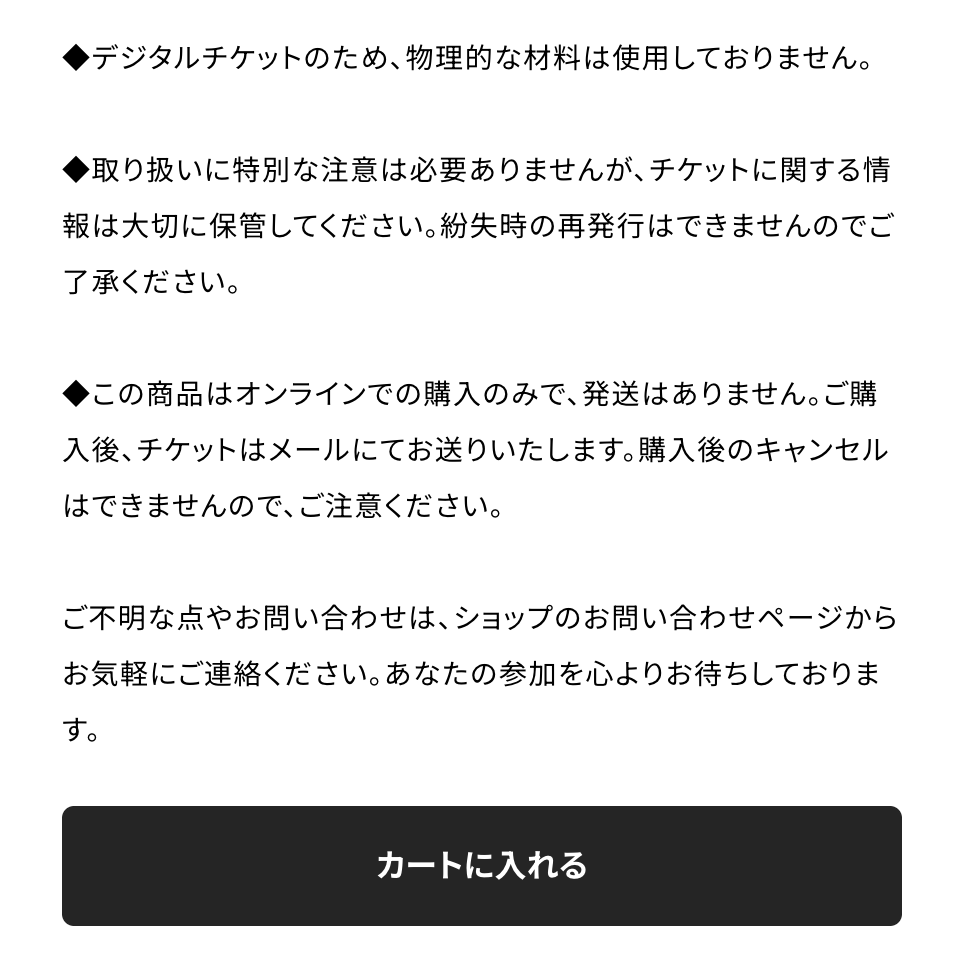
Task: Tap the カートに入れる button
Action: (481, 866)
